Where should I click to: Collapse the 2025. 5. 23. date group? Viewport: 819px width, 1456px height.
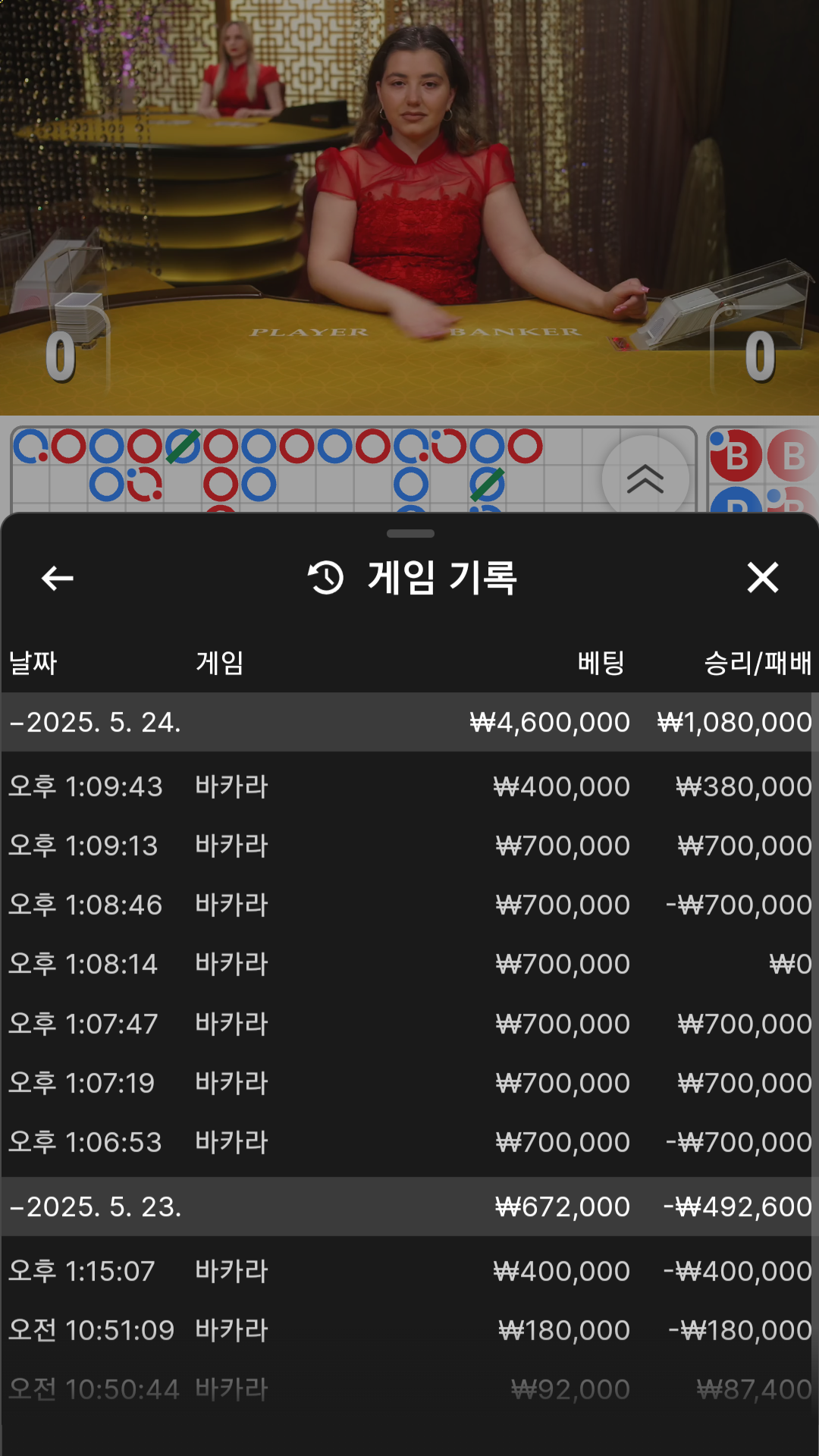click(96, 1207)
